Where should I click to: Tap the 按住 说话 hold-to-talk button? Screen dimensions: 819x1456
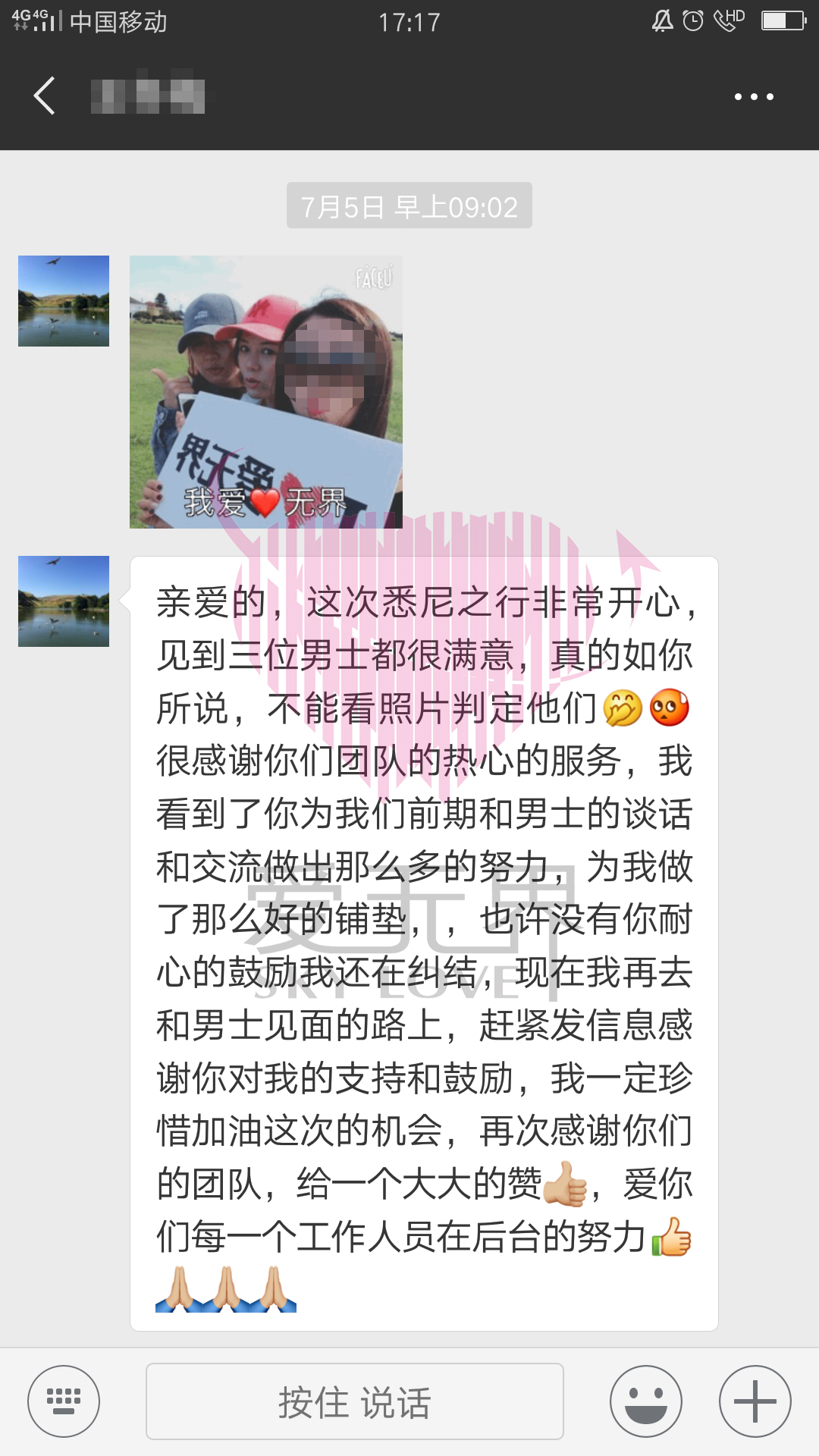354,1401
